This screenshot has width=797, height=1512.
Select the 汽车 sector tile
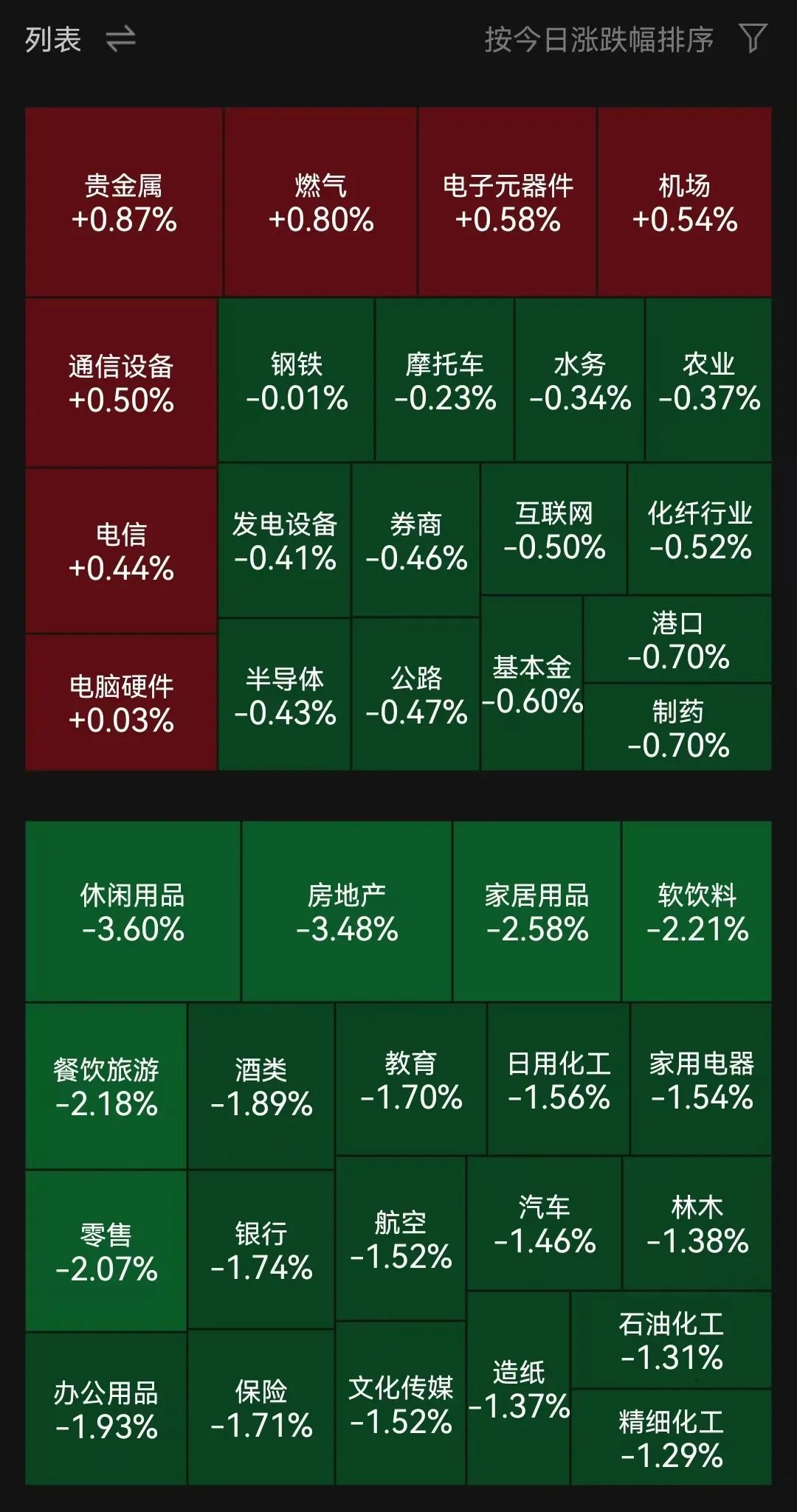click(545, 1224)
